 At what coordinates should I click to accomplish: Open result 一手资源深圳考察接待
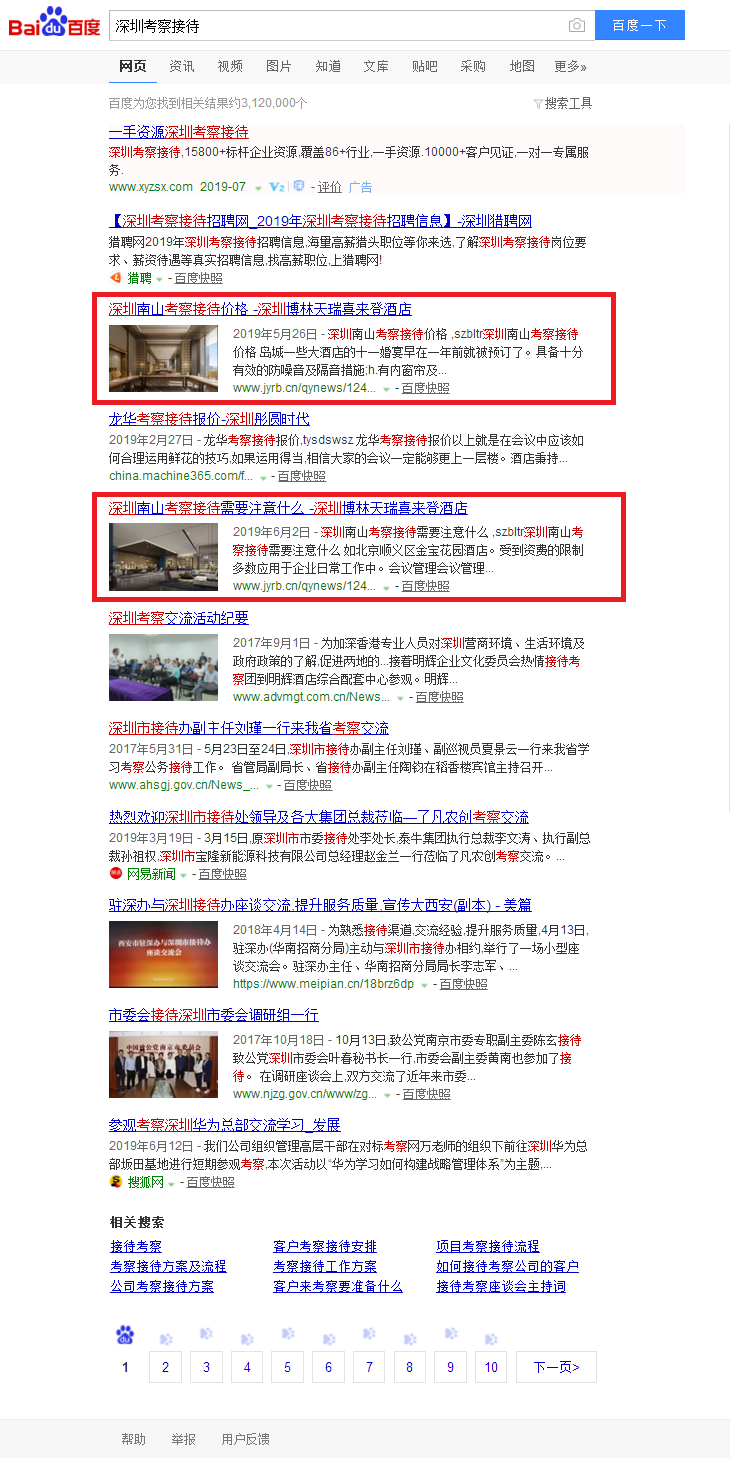click(179, 132)
